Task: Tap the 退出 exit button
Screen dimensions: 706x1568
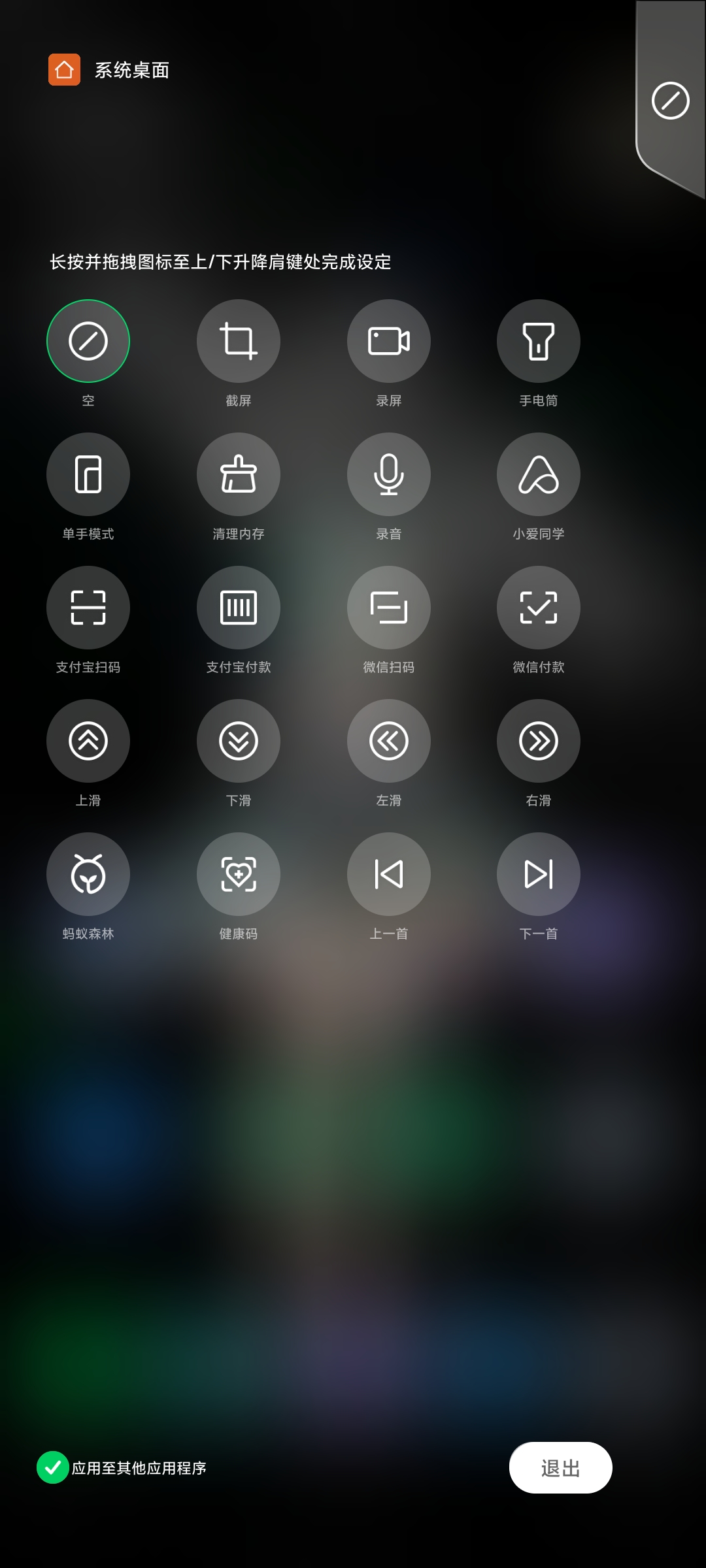Action: click(560, 1468)
